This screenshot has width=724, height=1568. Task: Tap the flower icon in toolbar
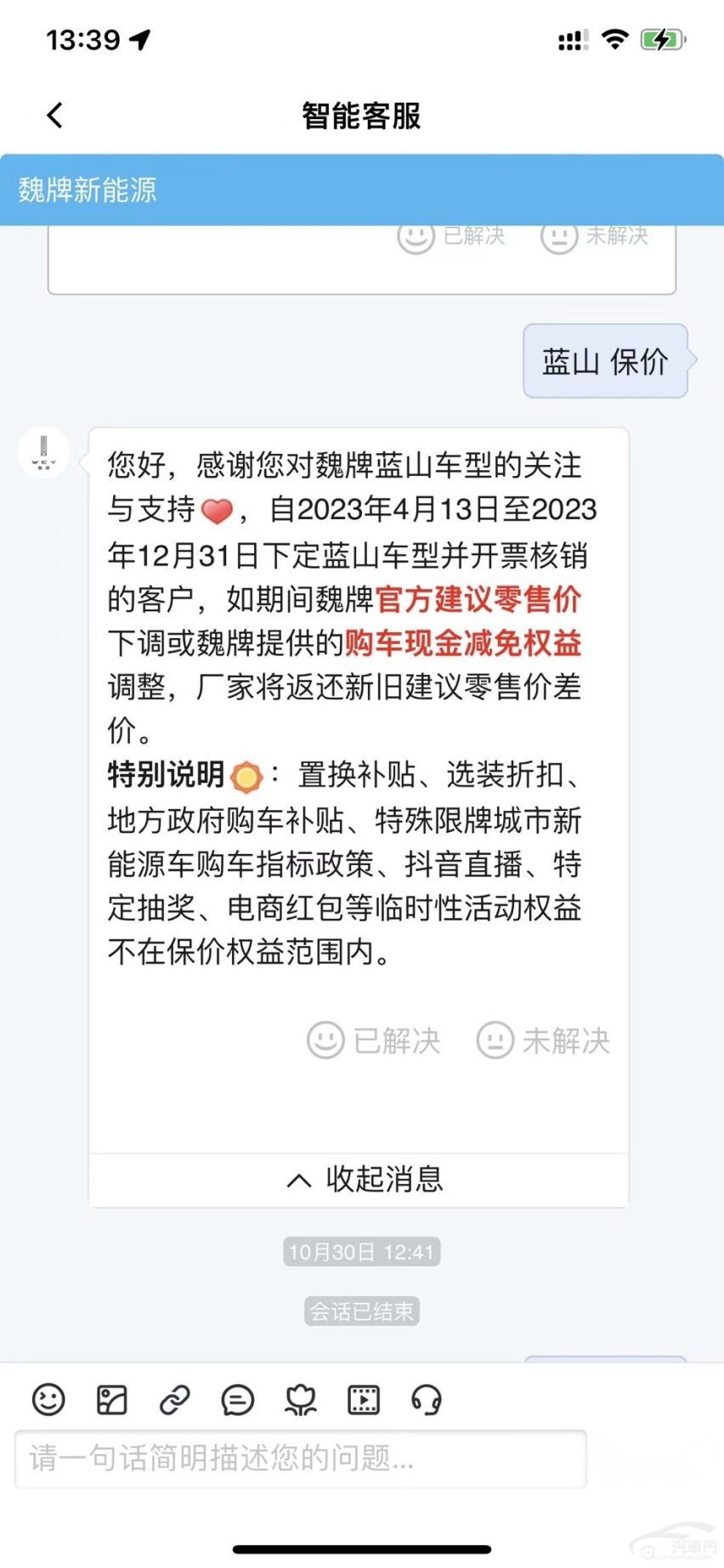click(301, 1399)
